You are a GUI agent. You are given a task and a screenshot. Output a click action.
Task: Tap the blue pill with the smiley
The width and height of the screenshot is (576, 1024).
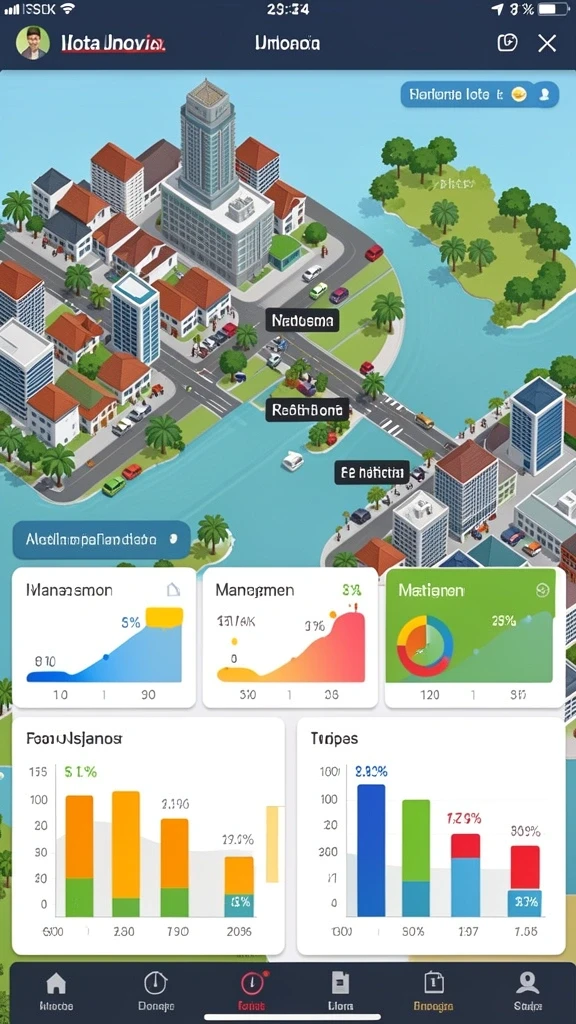pyautogui.click(x=479, y=95)
